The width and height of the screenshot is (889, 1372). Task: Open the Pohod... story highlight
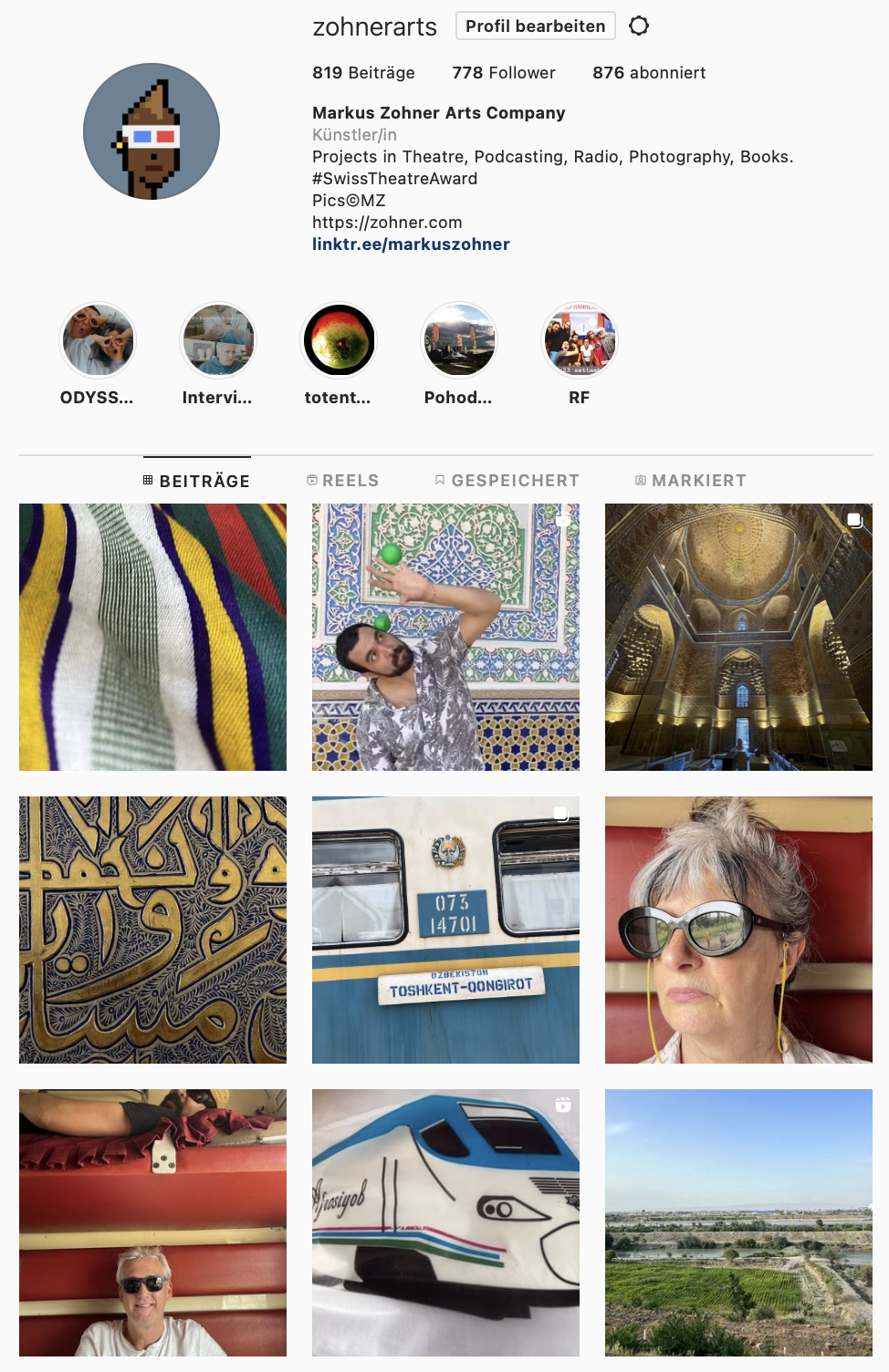459,341
